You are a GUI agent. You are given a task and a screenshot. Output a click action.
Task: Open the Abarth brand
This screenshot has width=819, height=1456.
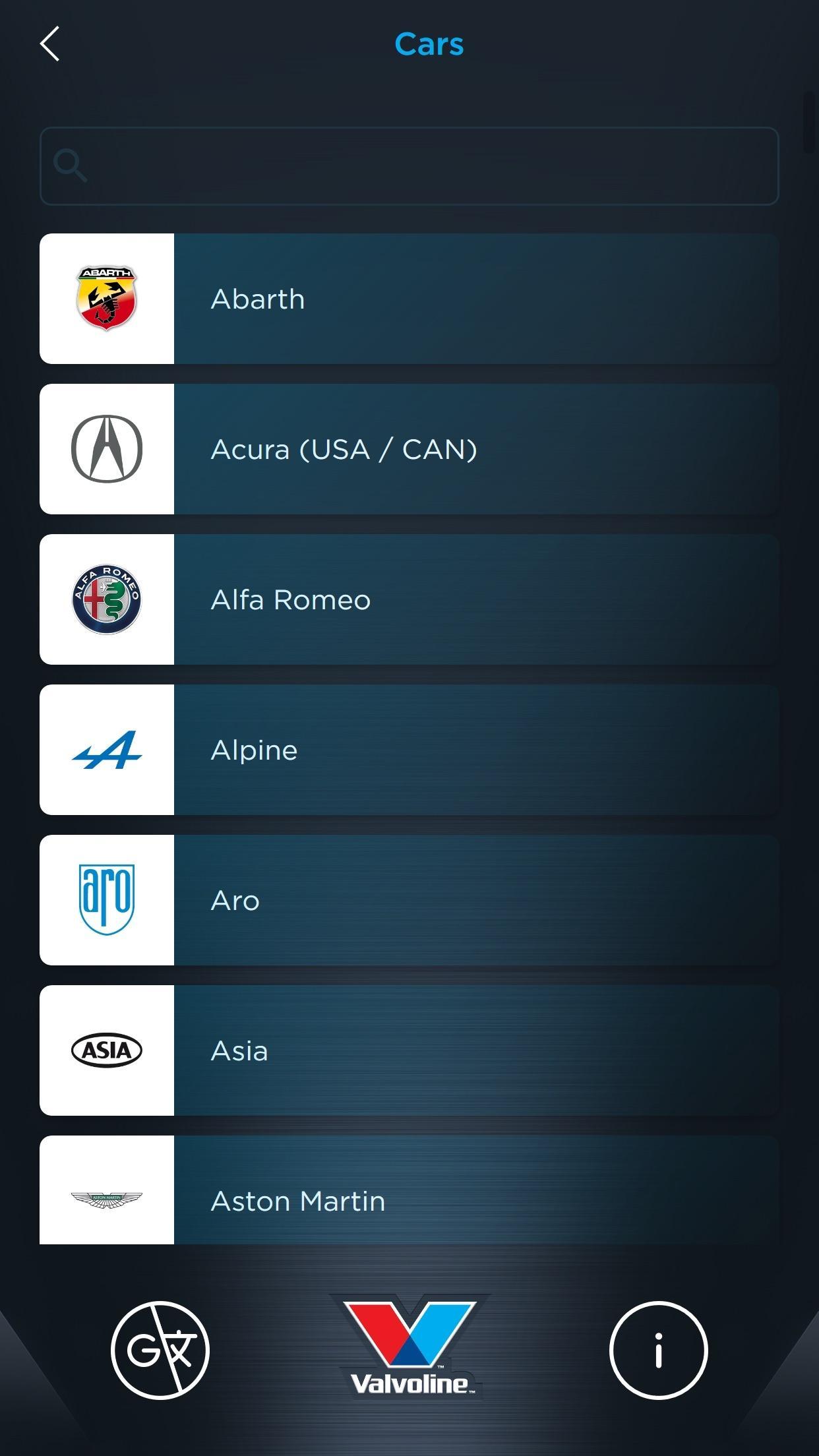(x=409, y=299)
